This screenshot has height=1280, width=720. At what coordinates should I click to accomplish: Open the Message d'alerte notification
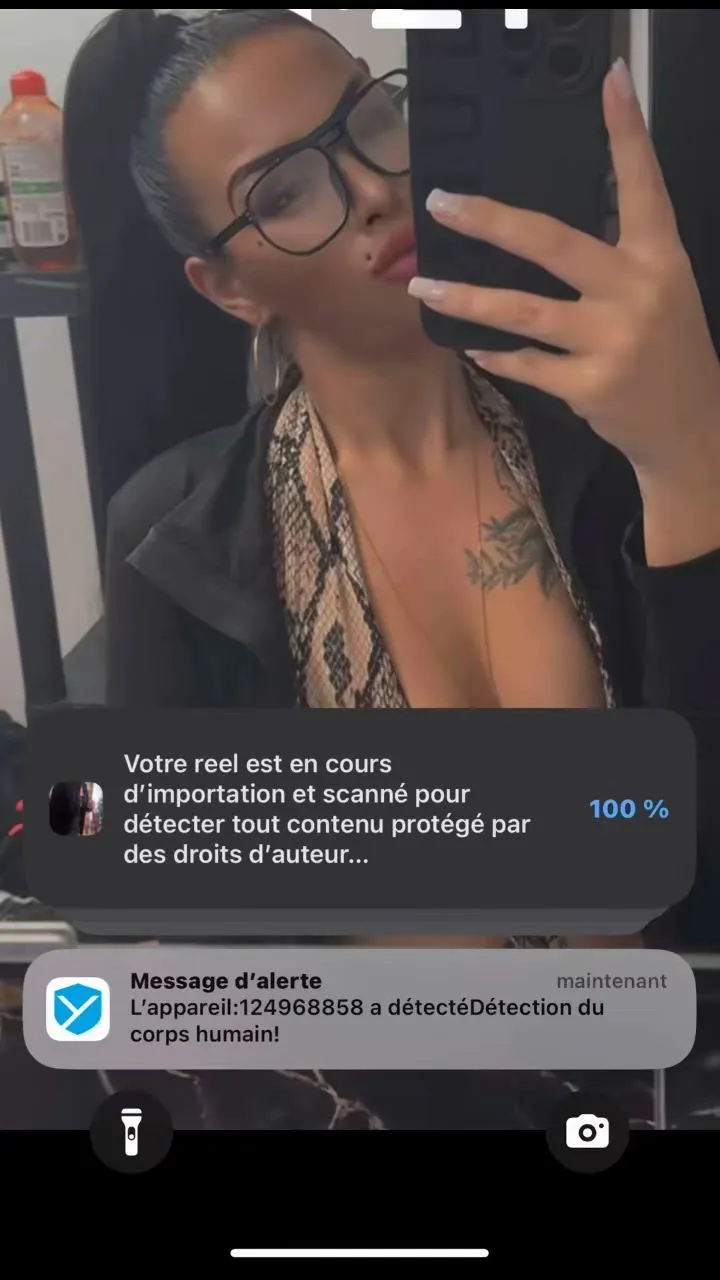[x=358, y=1008]
